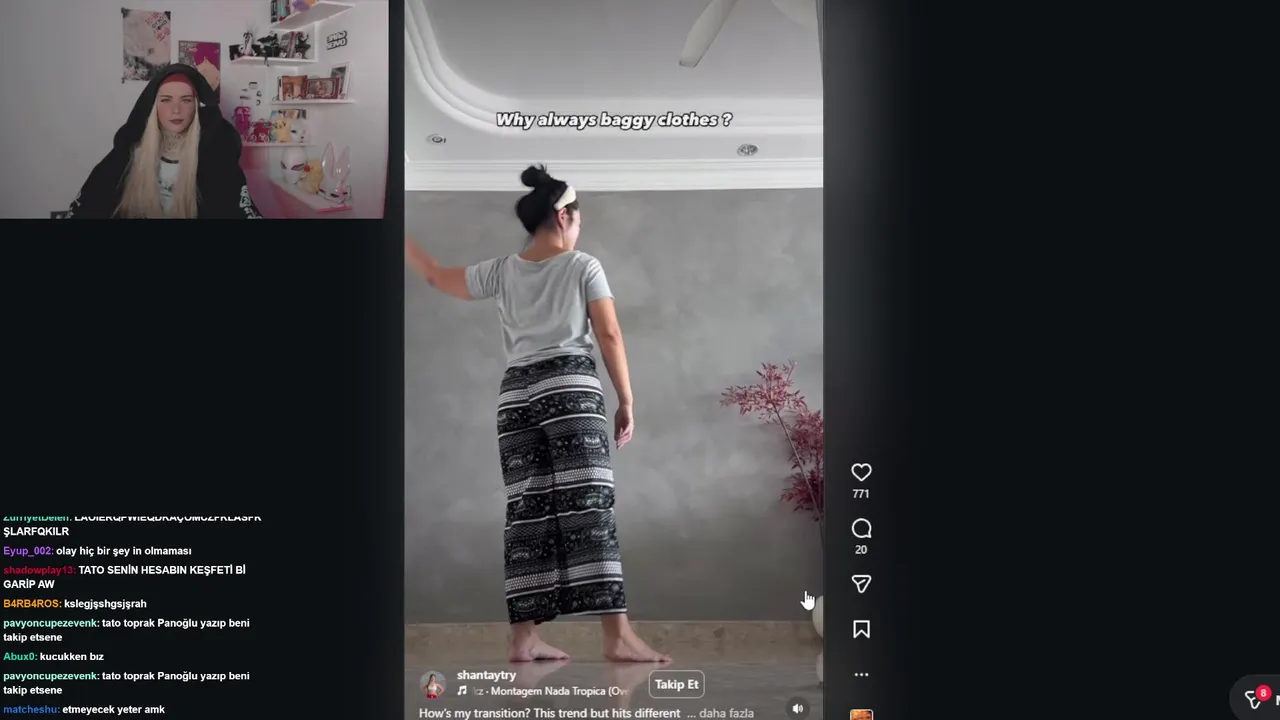Open direct messages with the 8 badge
Viewport: 1280px width, 720px height.
(x=1255, y=699)
